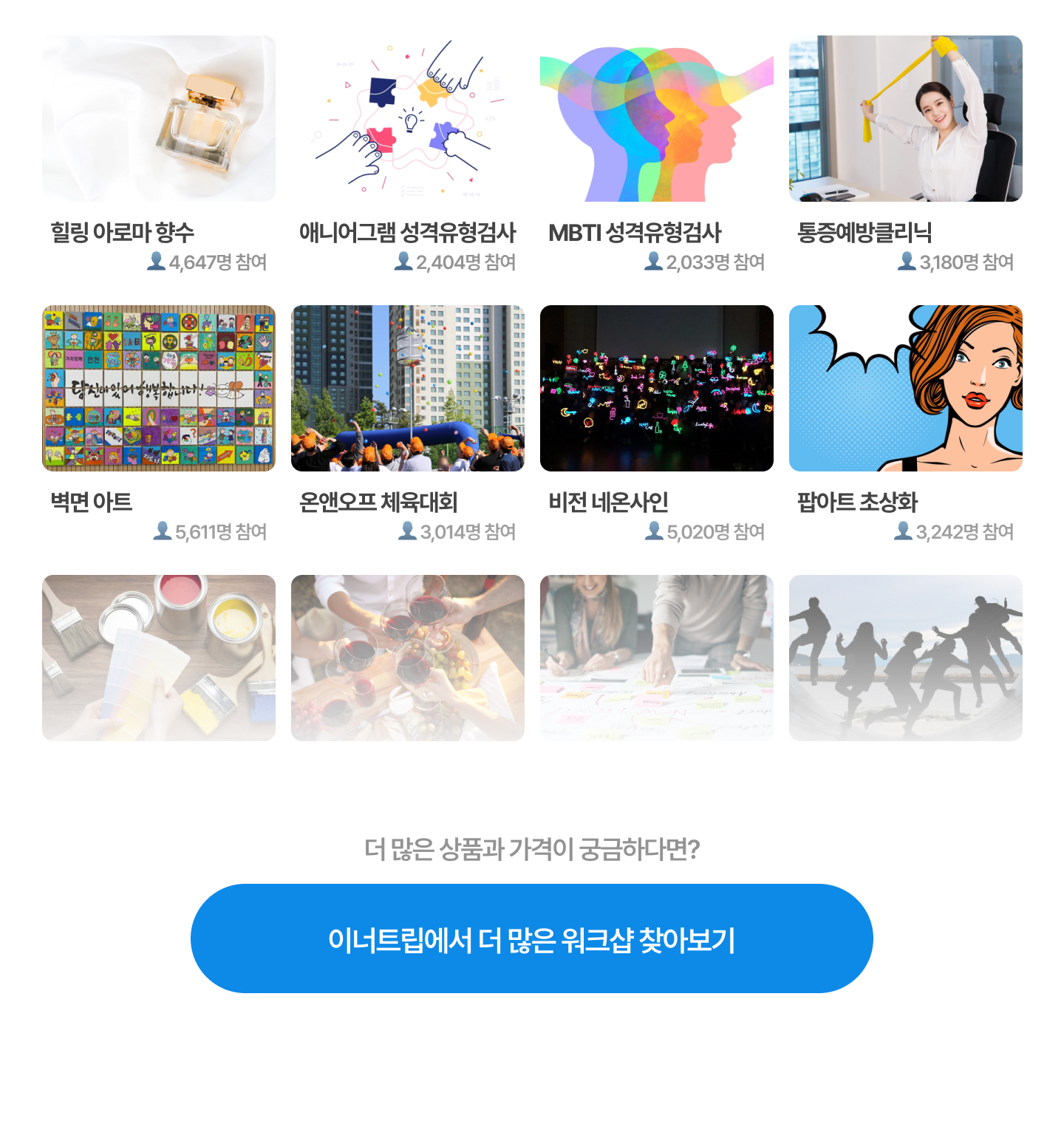View the 비전 네온사인 workshop

657,389
